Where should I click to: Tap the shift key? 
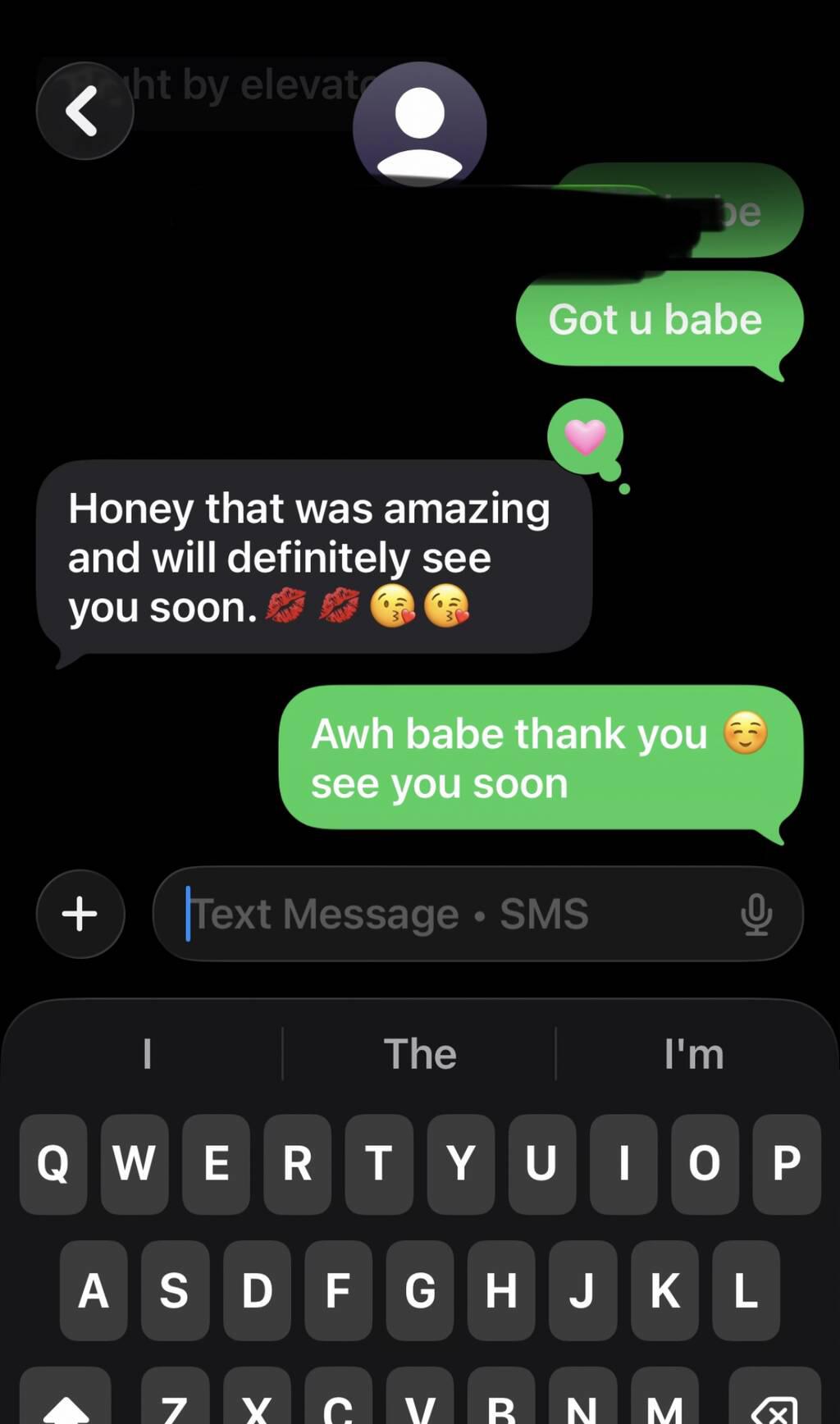pyautogui.click(x=66, y=1404)
